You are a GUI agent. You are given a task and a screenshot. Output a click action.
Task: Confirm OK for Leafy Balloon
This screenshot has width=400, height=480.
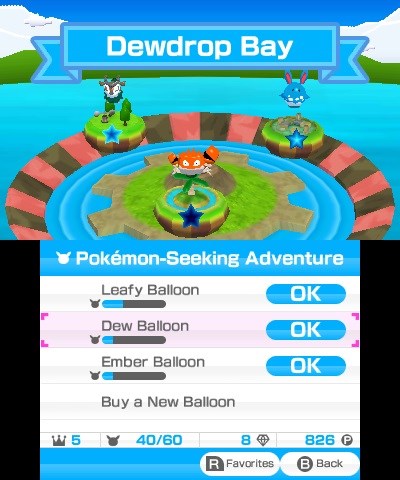pyautogui.click(x=306, y=294)
